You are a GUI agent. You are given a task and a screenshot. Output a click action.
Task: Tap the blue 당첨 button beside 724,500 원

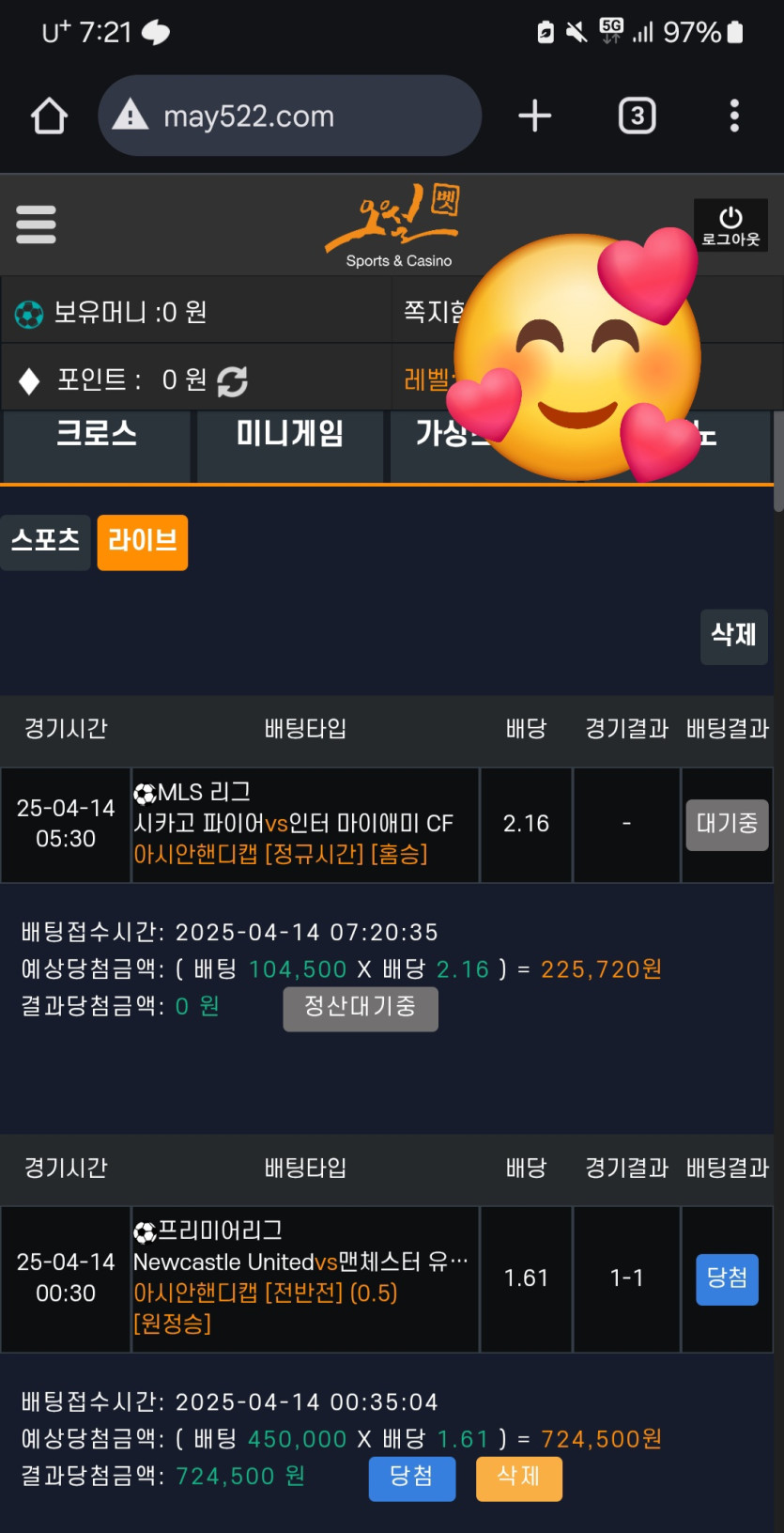(x=411, y=1478)
